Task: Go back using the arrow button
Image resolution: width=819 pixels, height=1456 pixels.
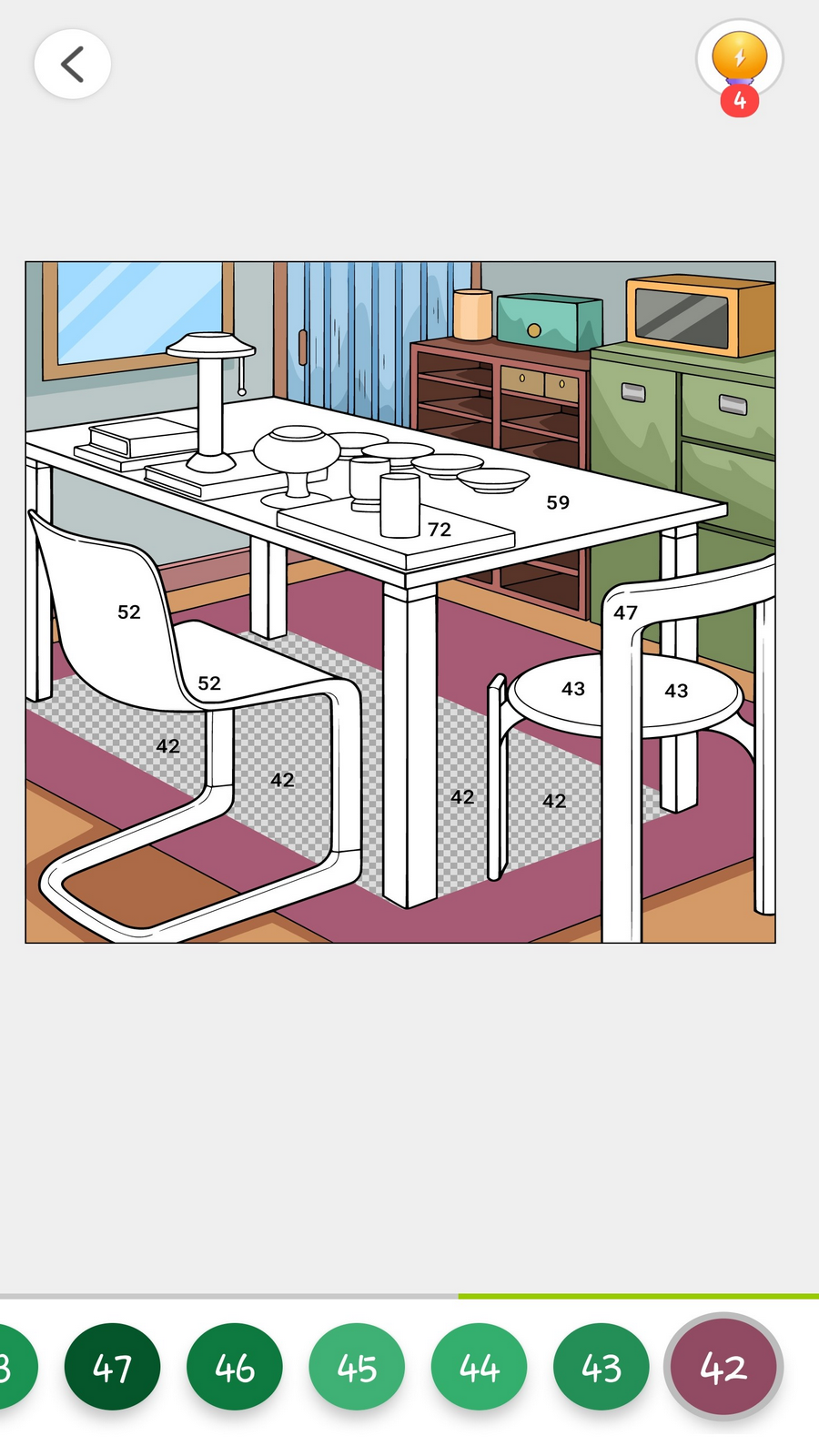Action: click(x=73, y=65)
